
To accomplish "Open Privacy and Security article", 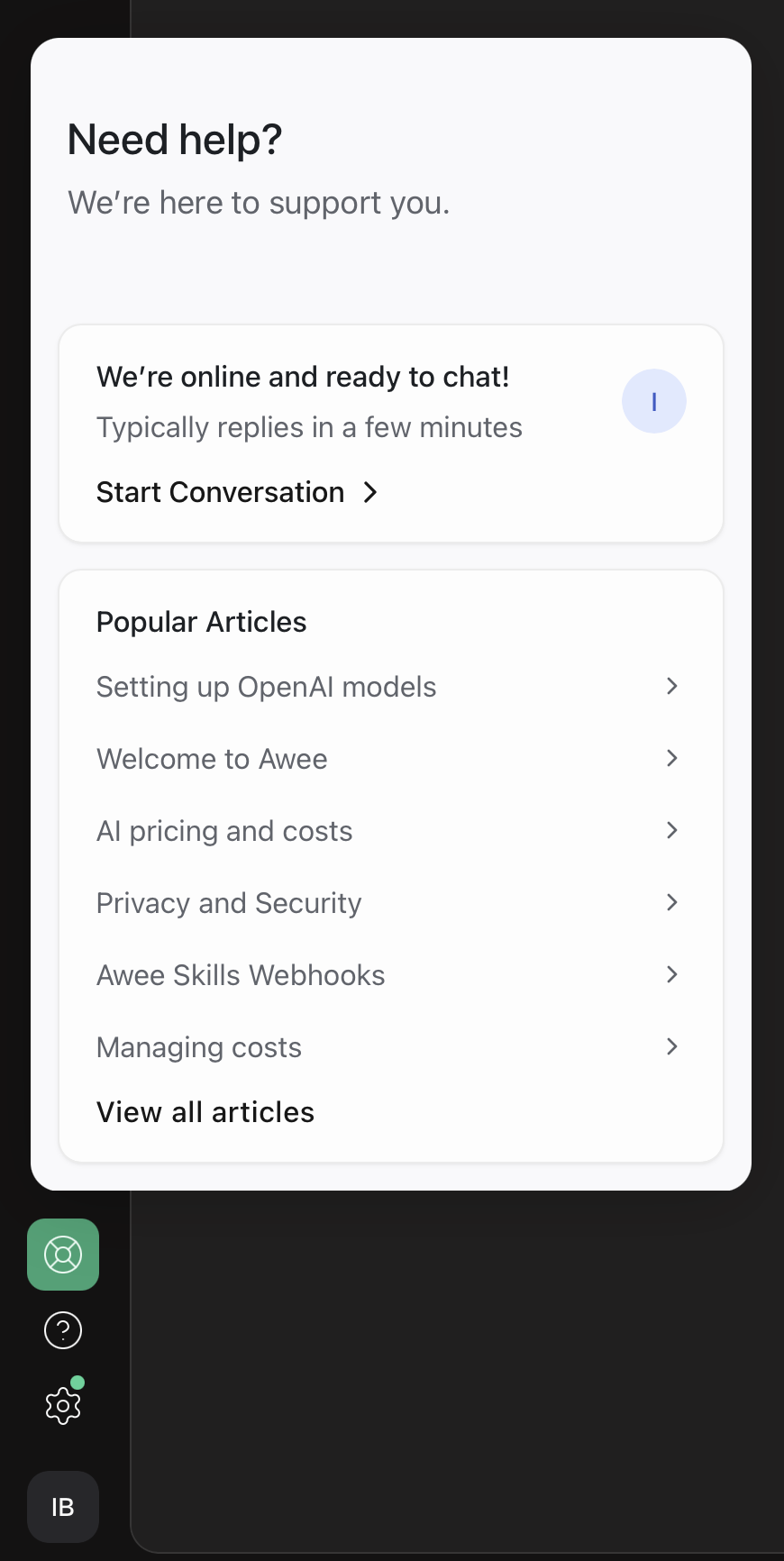I will pyautogui.click(x=387, y=903).
